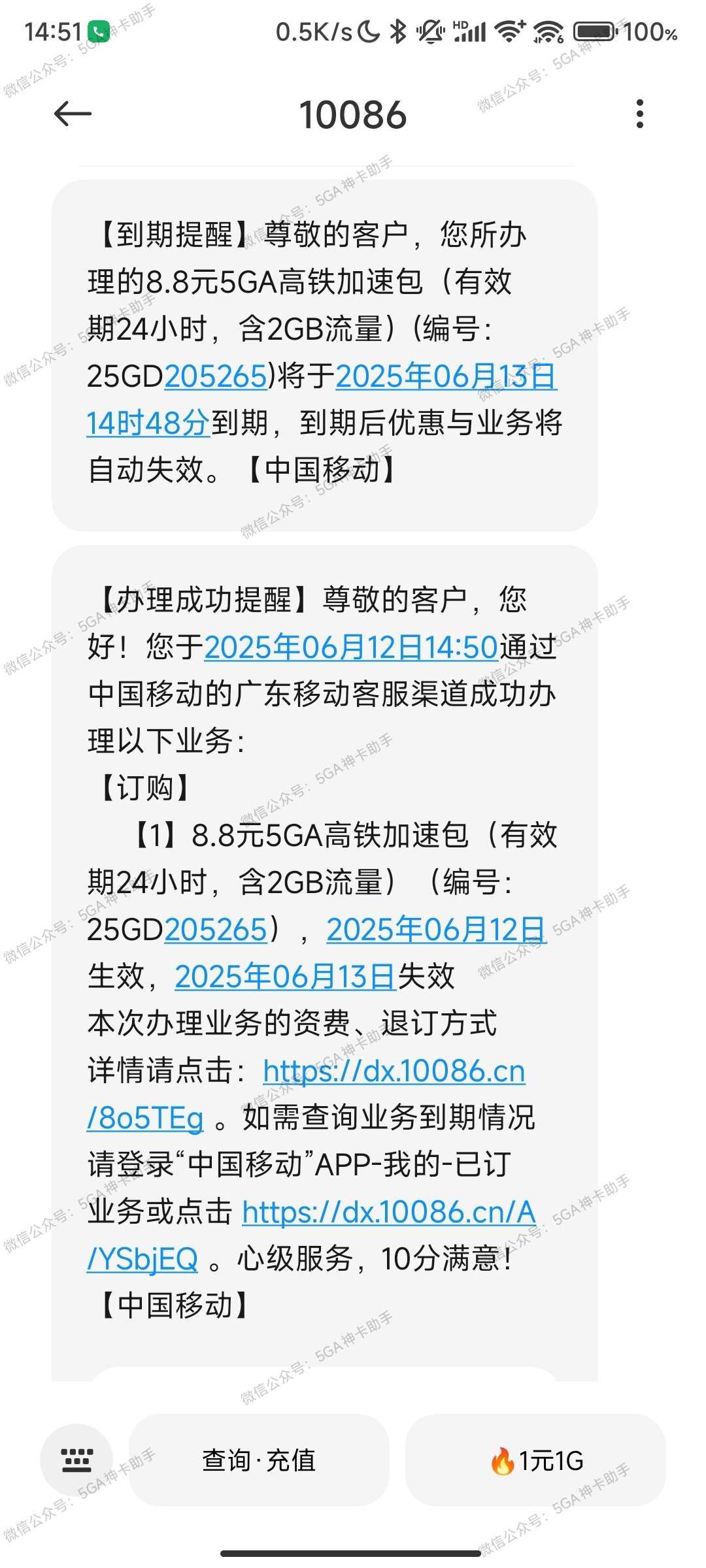
Task: Tap the 2025年06月12日 date before 生效
Action: [x=435, y=930]
